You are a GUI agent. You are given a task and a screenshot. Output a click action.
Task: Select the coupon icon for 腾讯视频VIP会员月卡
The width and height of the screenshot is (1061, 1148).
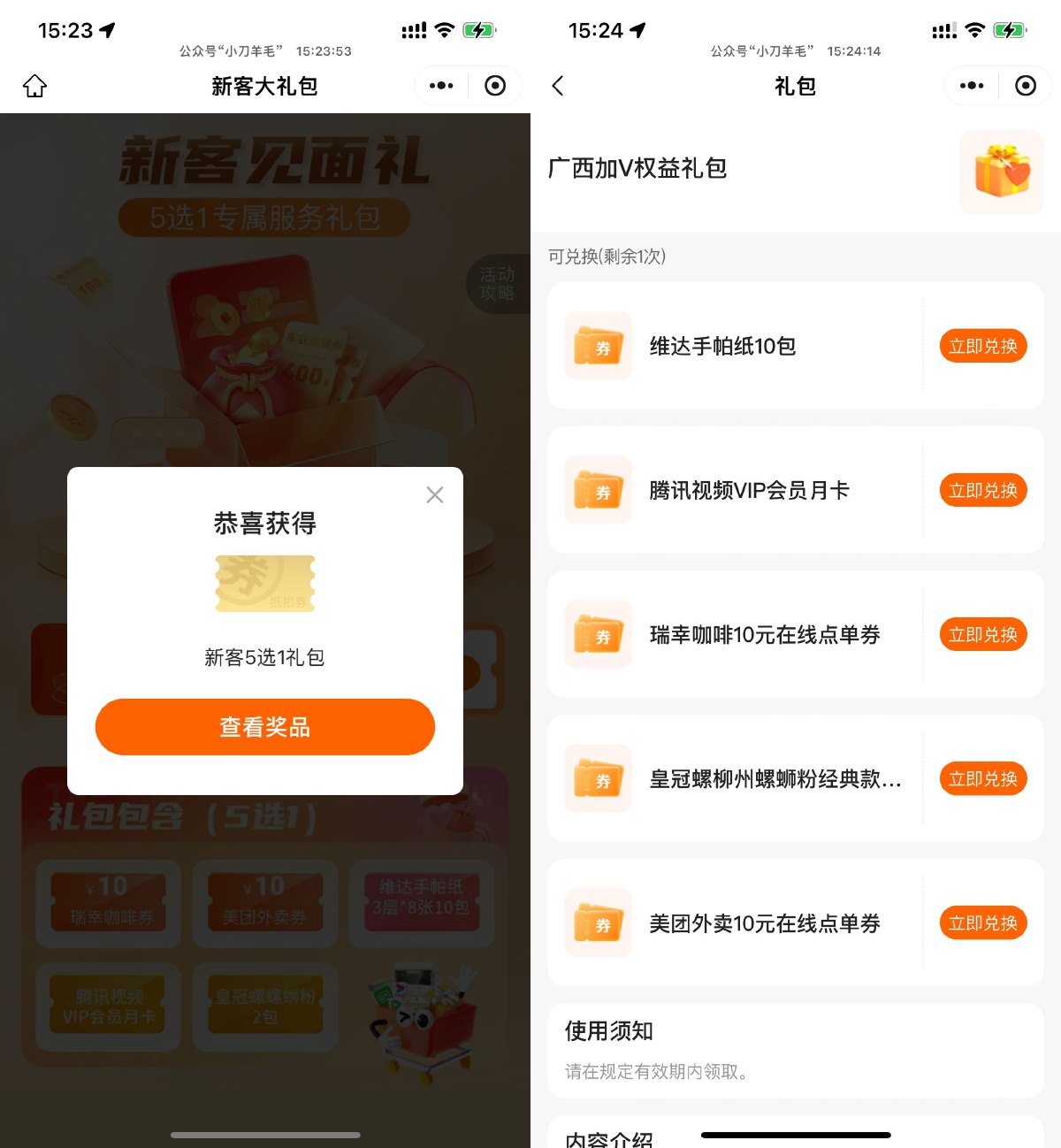598,490
